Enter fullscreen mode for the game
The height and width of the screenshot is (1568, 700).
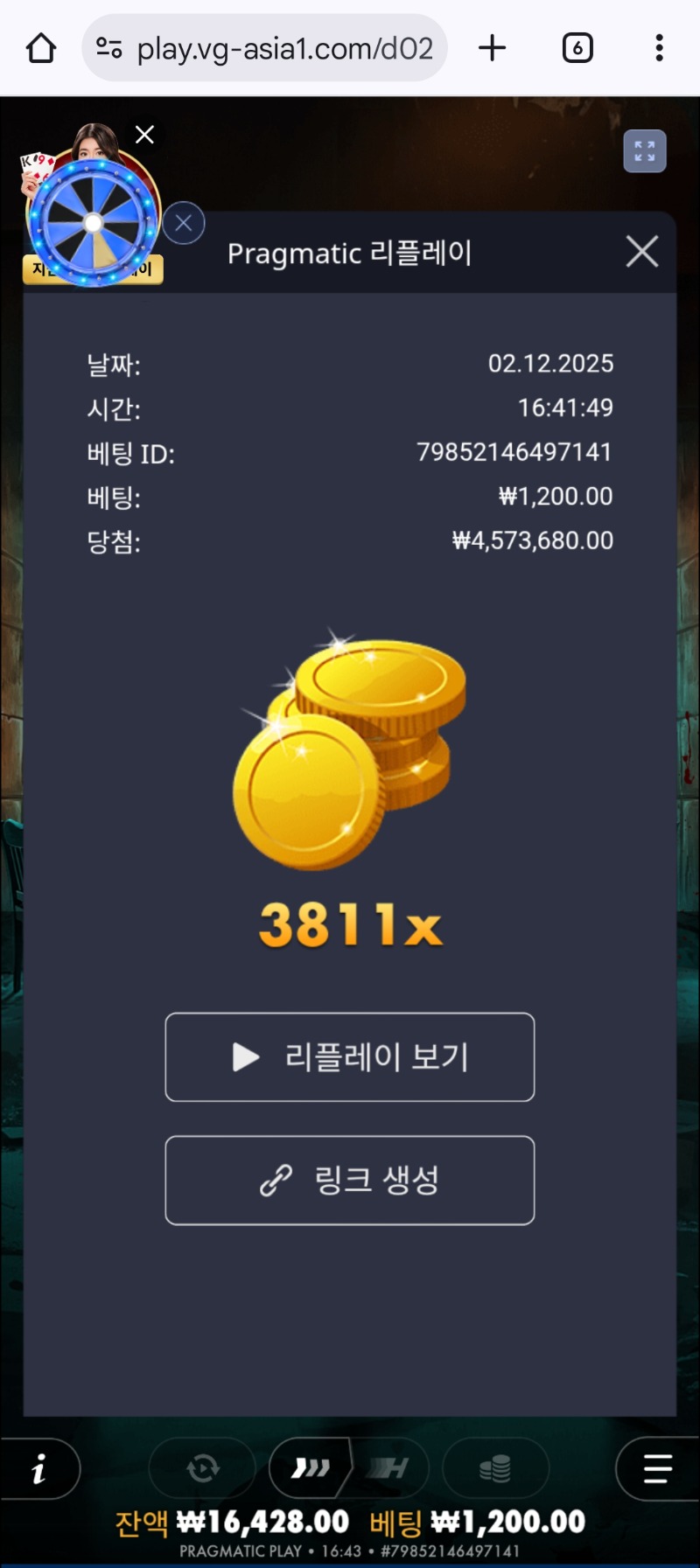[645, 151]
